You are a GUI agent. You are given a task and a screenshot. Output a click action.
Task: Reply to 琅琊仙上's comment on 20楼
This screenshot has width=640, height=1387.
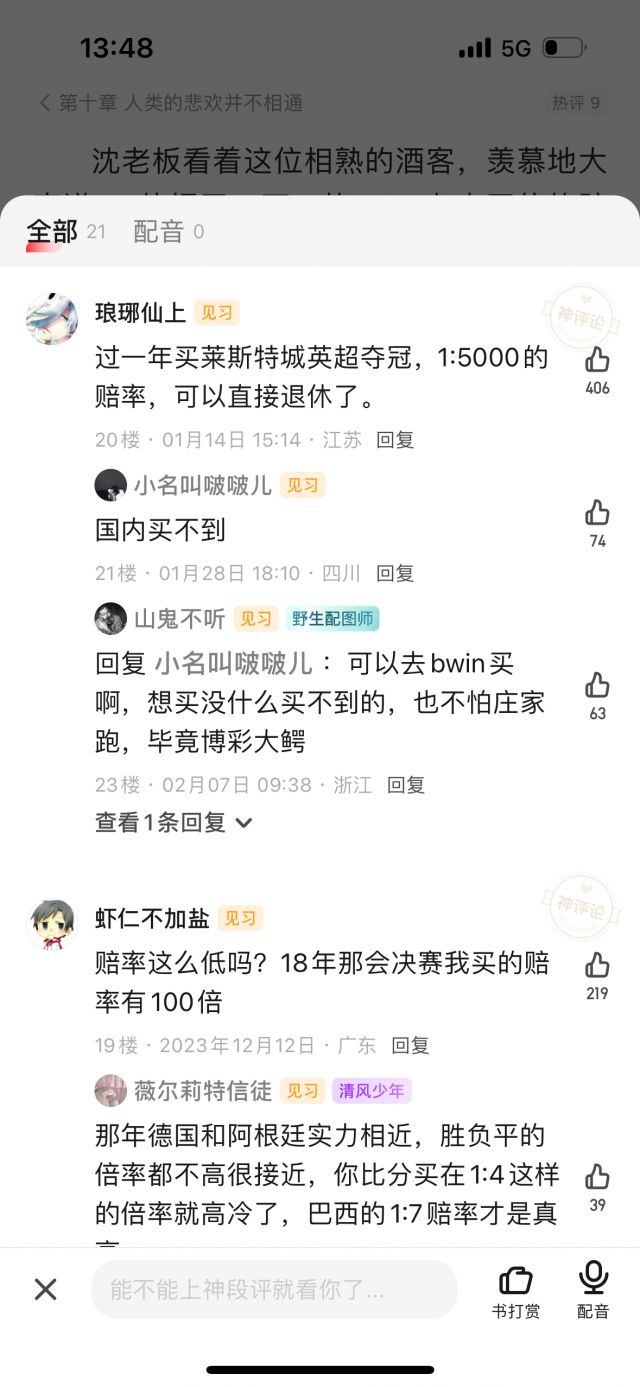click(395, 440)
